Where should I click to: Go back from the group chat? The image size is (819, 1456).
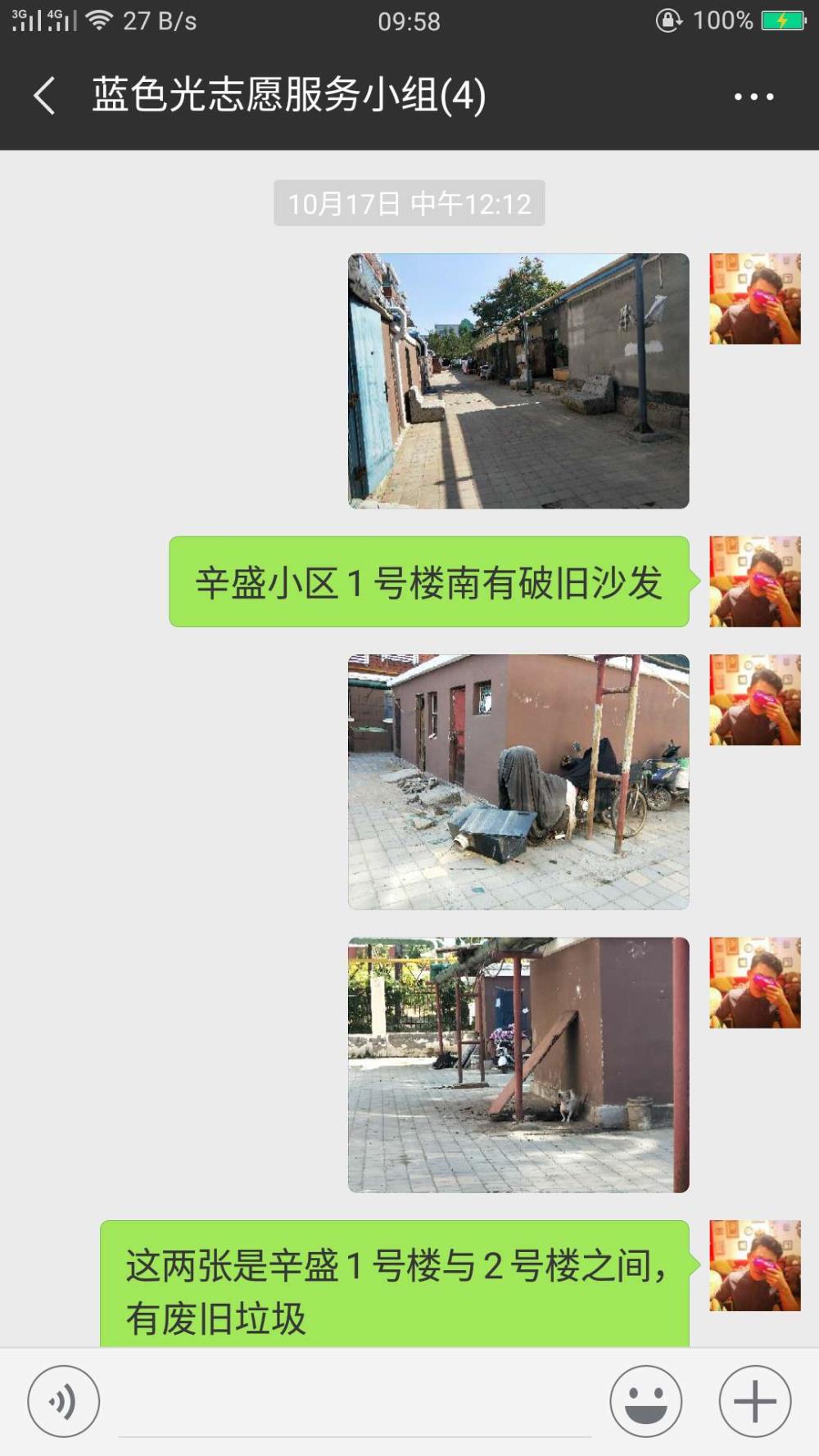click(x=45, y=96)
